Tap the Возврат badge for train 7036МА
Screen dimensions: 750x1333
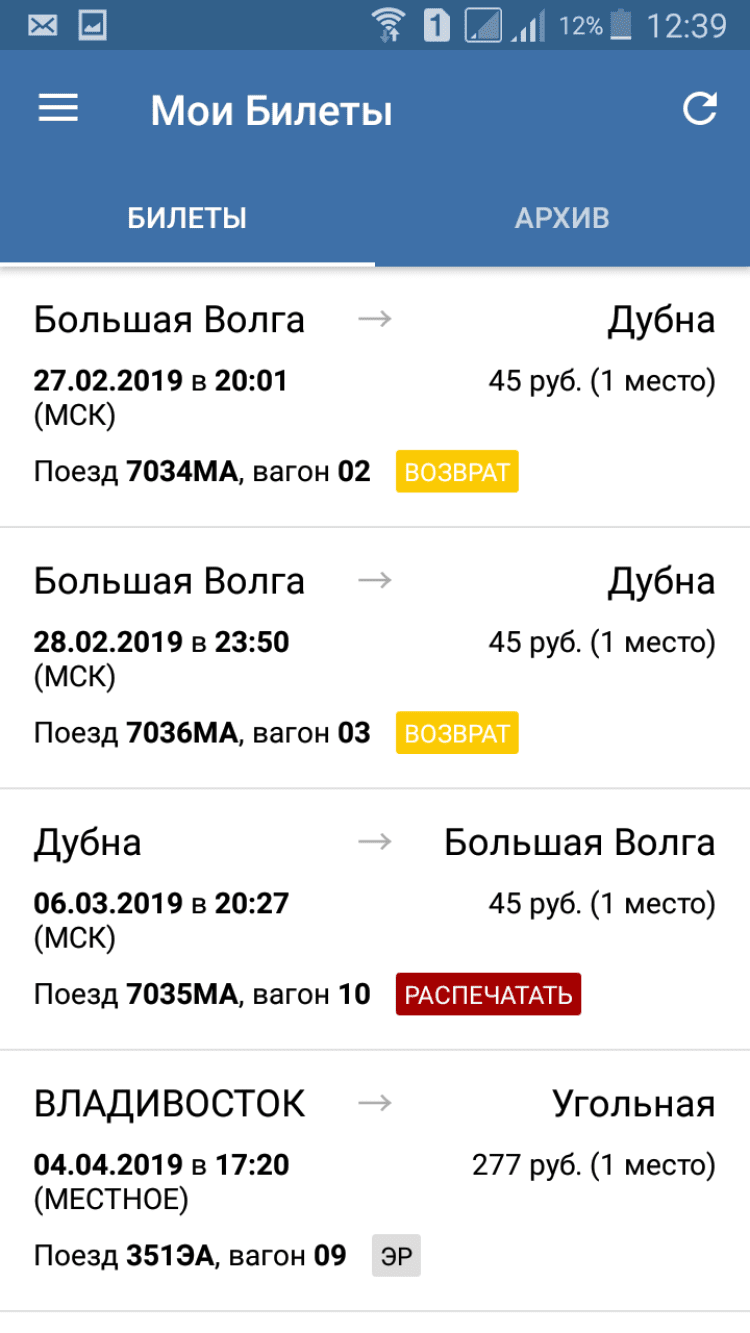(457, 733)
